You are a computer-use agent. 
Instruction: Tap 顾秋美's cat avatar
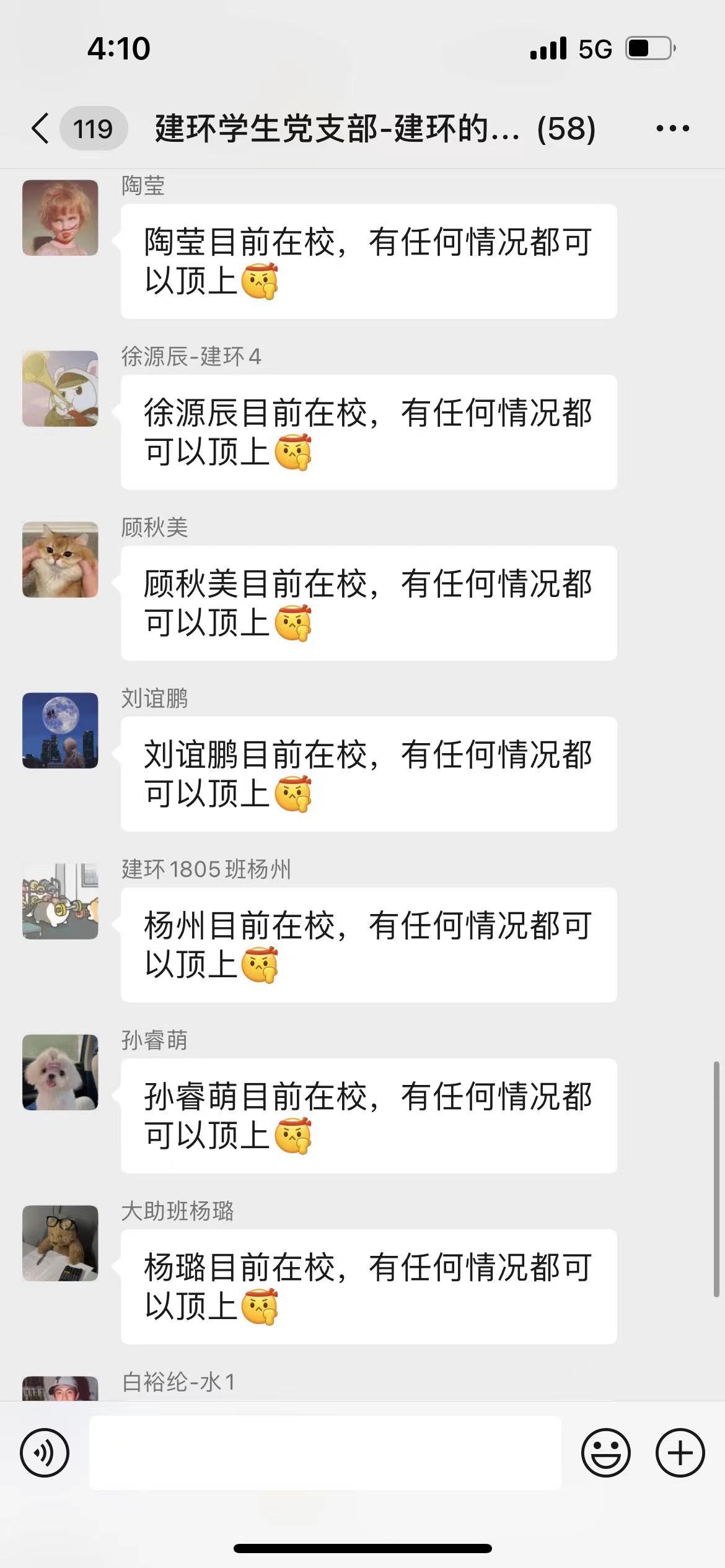pyautogui.click(x=60, y=560)
